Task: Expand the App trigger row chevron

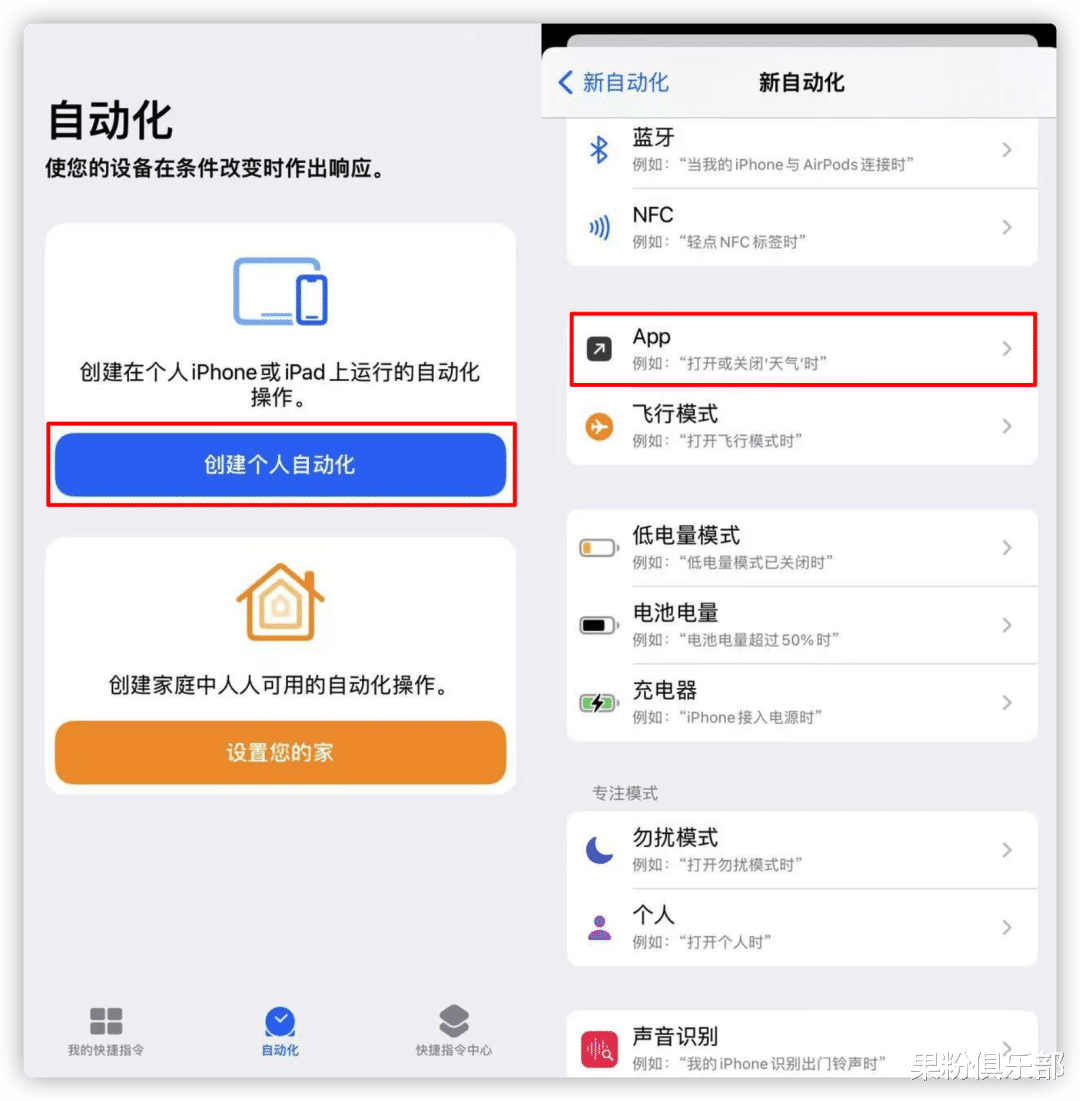Action: 1007,348
